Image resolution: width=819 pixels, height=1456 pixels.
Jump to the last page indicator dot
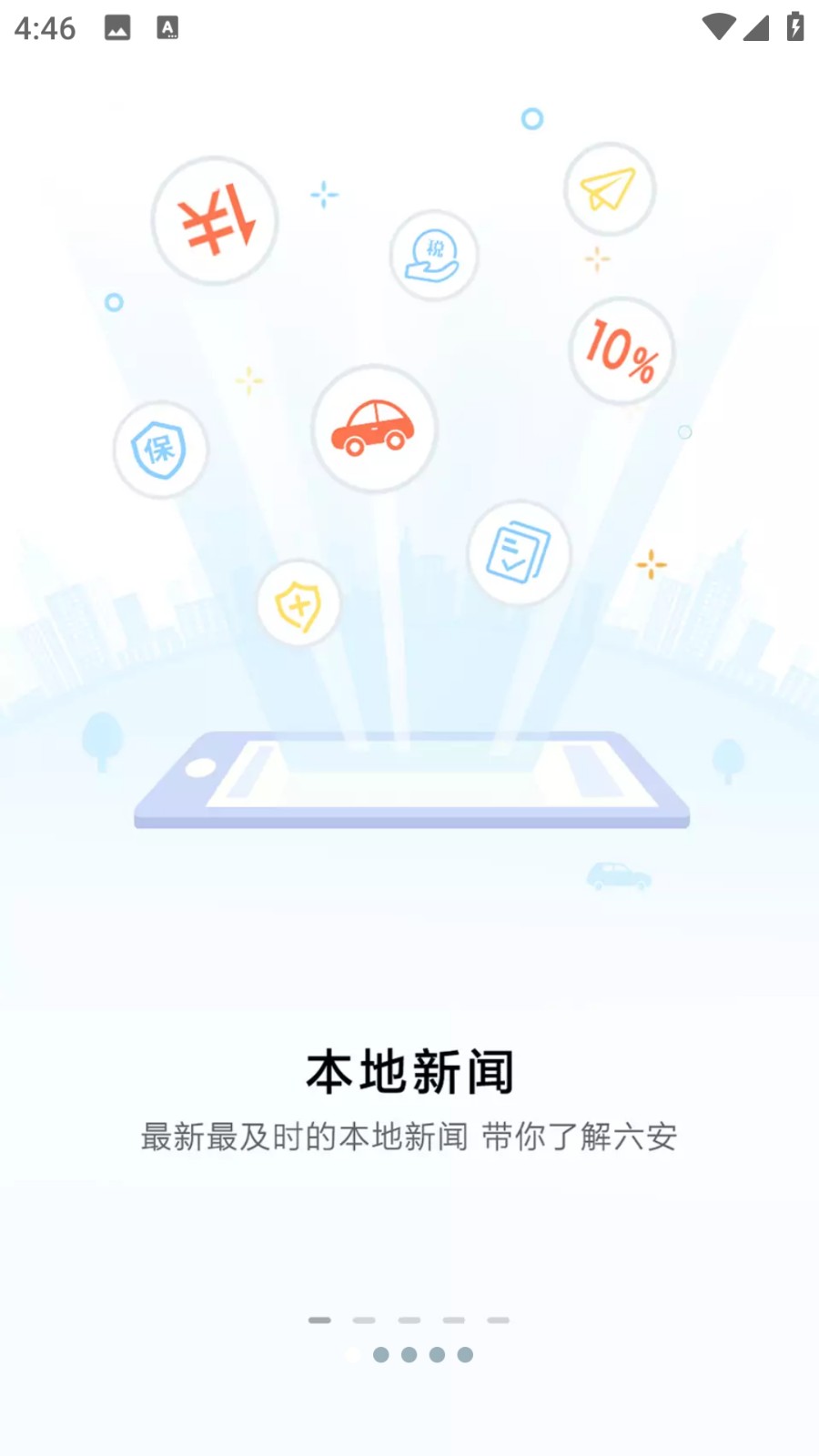465,1355
